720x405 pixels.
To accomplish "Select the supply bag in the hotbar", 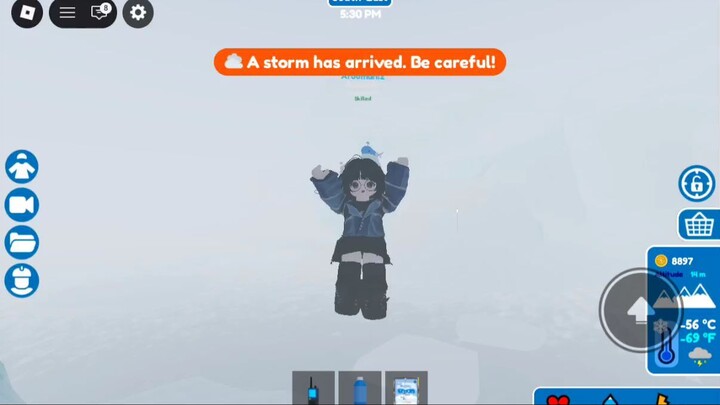I will pos(406,388).
